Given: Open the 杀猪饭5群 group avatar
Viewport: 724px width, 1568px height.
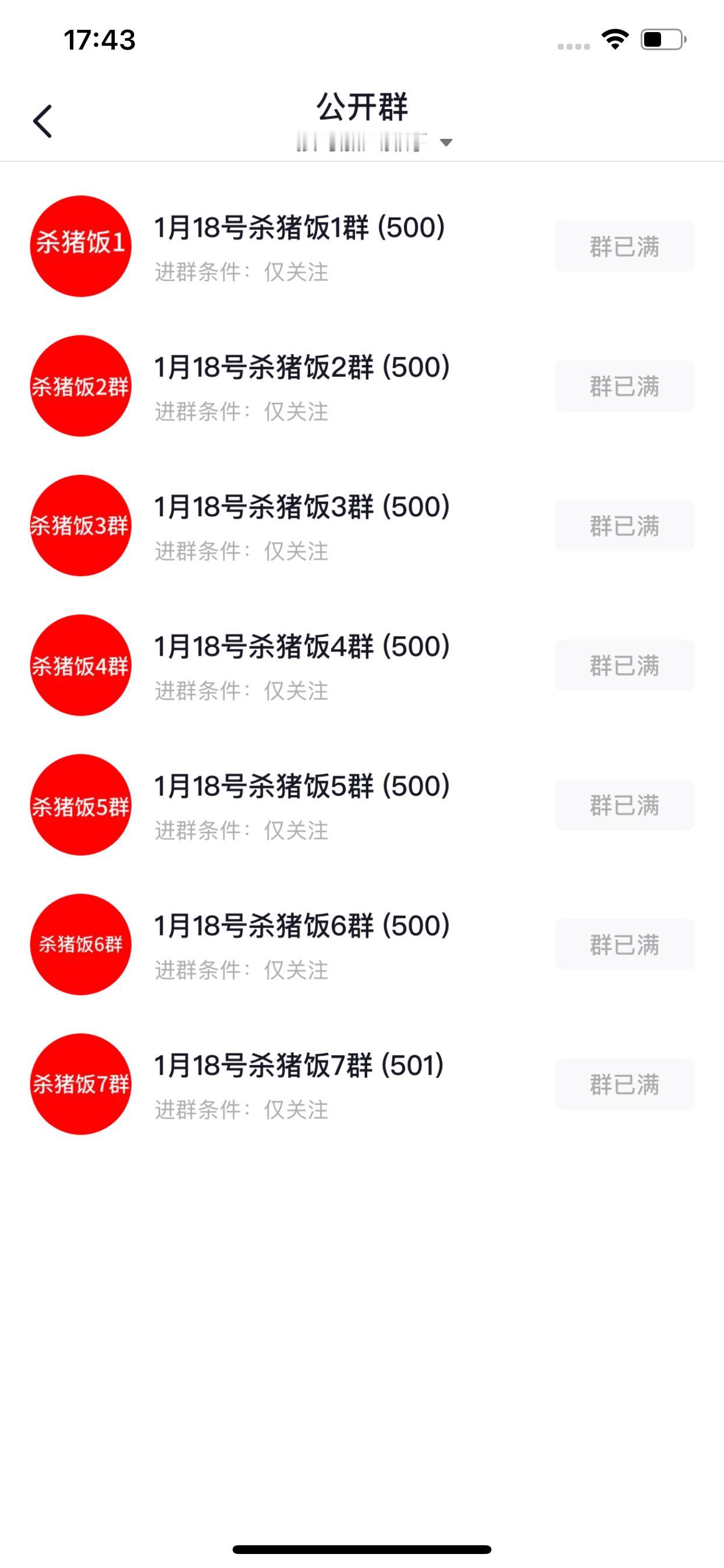Looking at the screenshot, I should [x=81, y=804].
